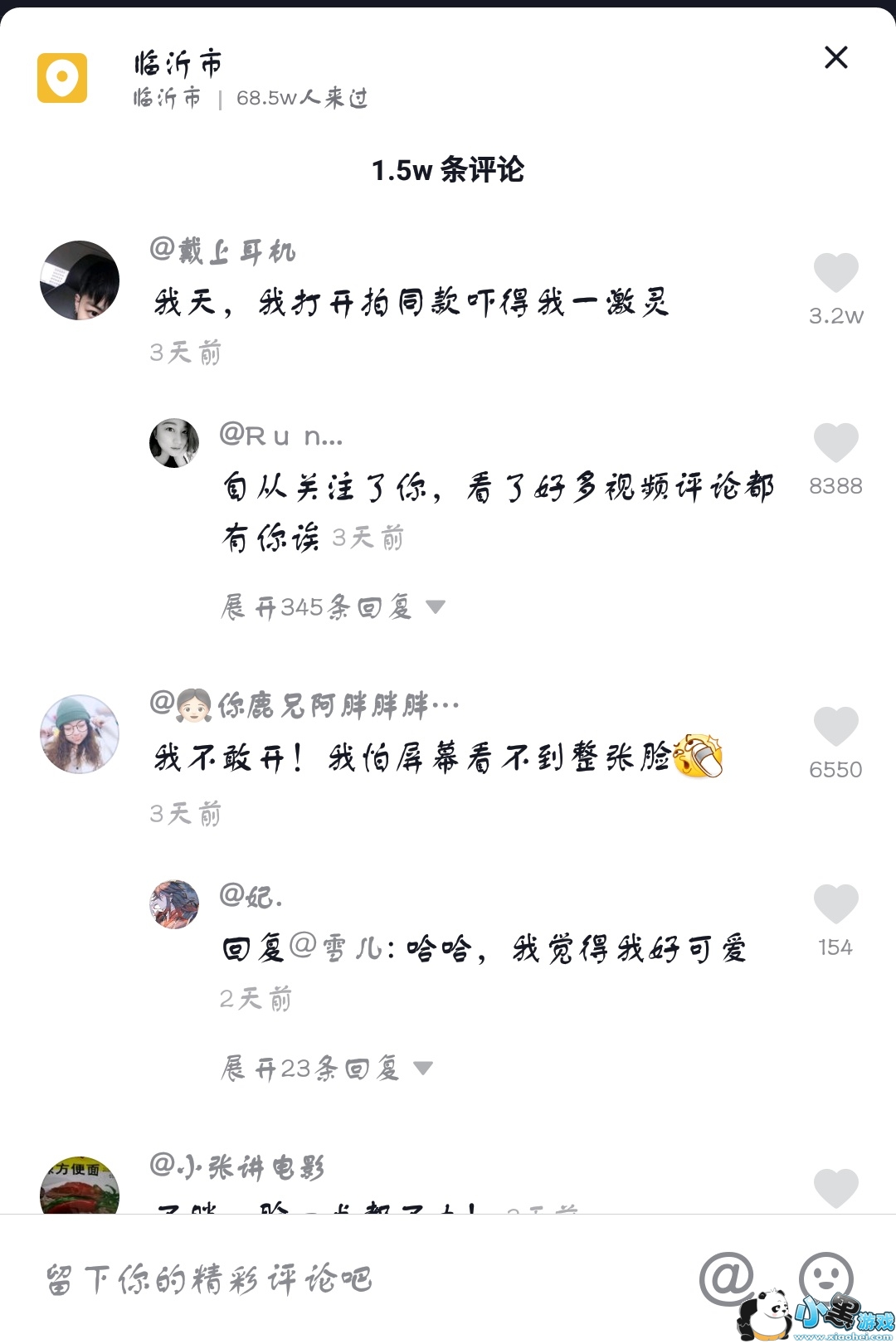This screenshot has height=1344, width=896.
Task: Open the username @小张讲电影
Action: [237, 1167]
